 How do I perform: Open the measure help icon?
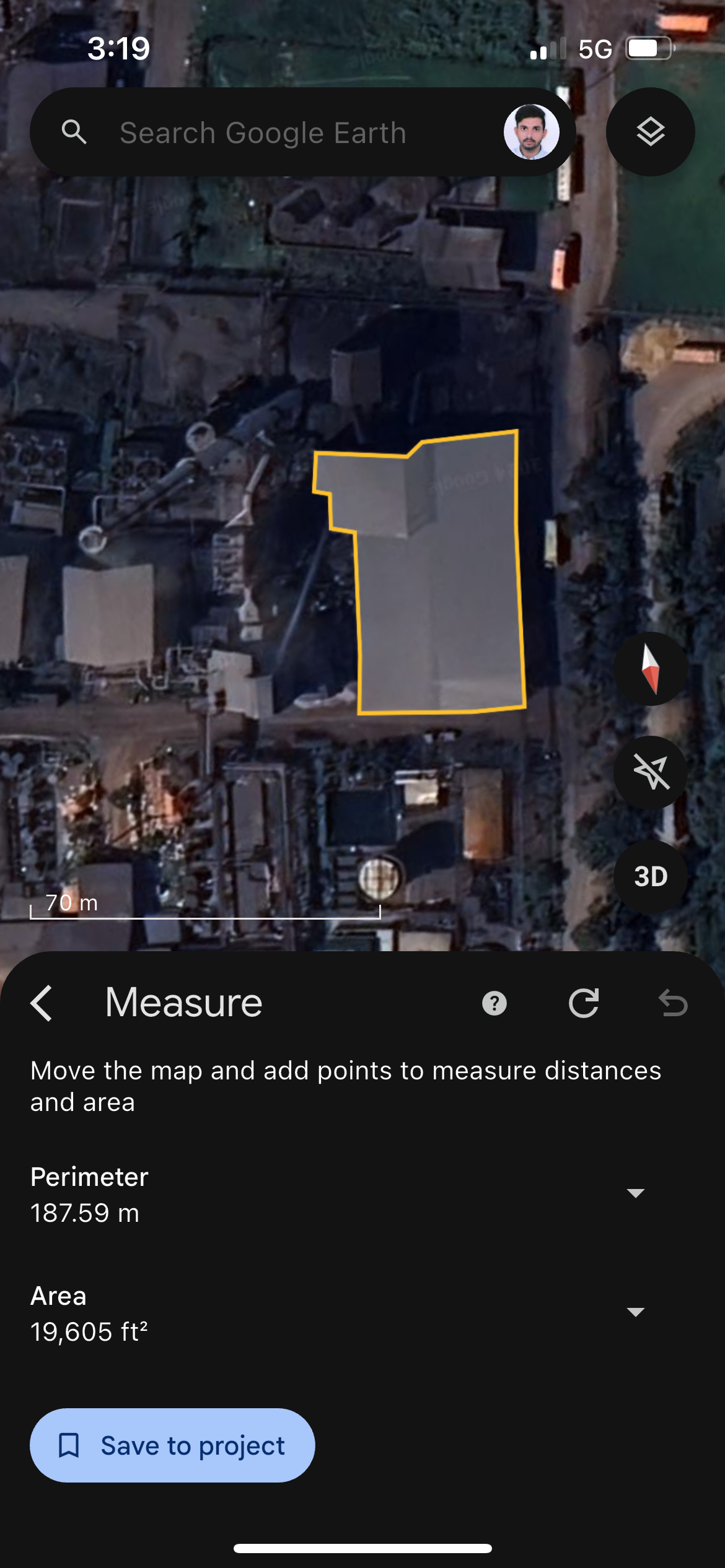click(x=494, y=1003)
